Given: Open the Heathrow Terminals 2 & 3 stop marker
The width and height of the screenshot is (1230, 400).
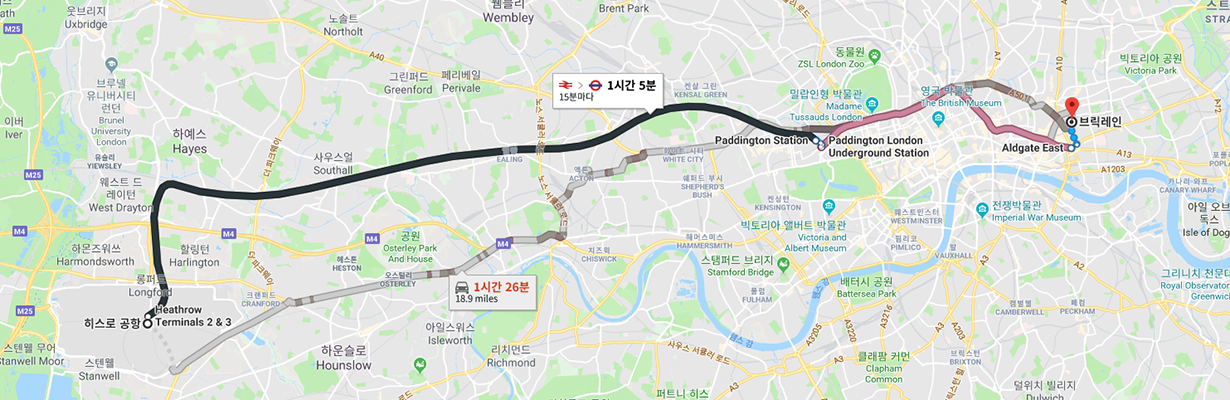Looking at the screenshot, I should [x=147, y=322].
